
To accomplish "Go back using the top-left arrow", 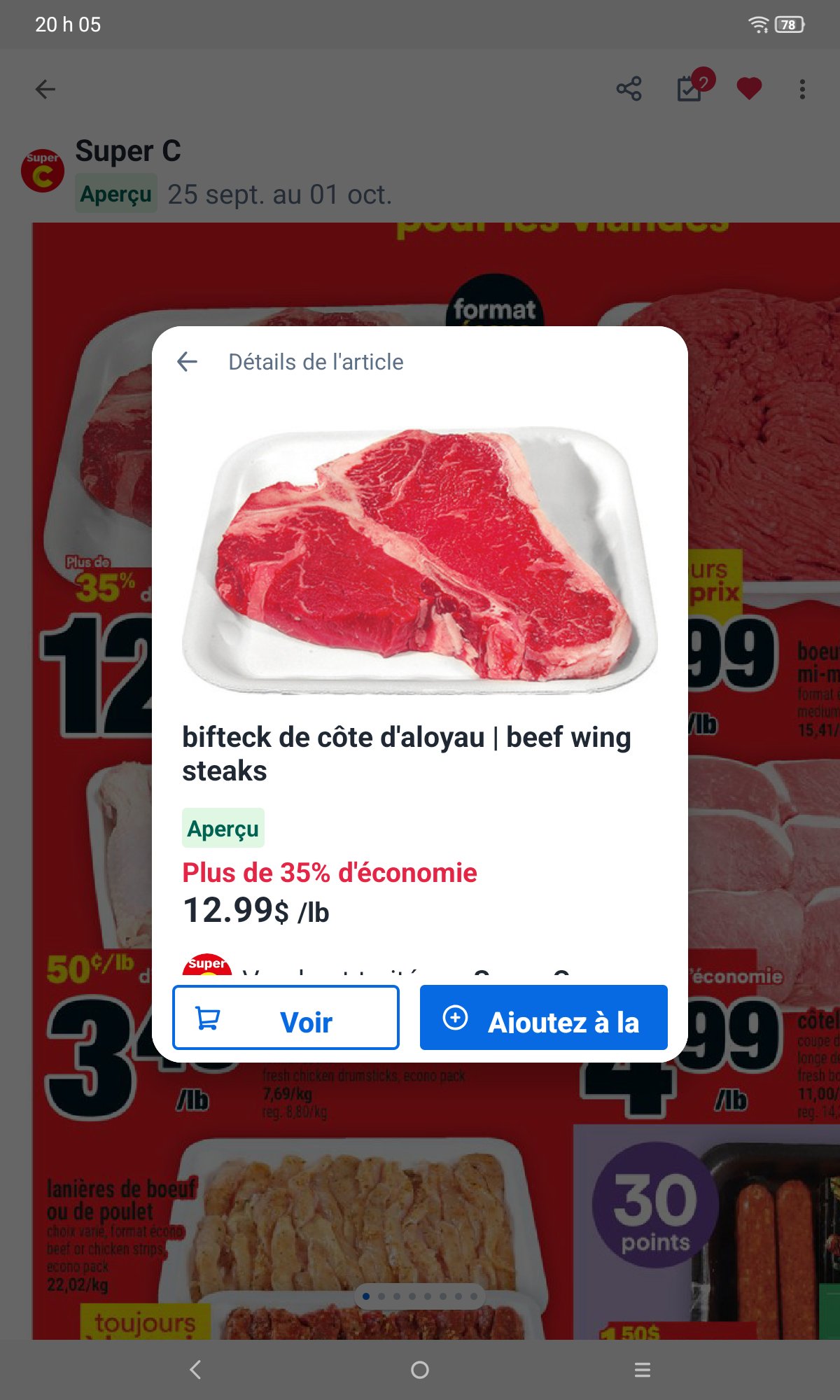I will click(x=45, y=89).
